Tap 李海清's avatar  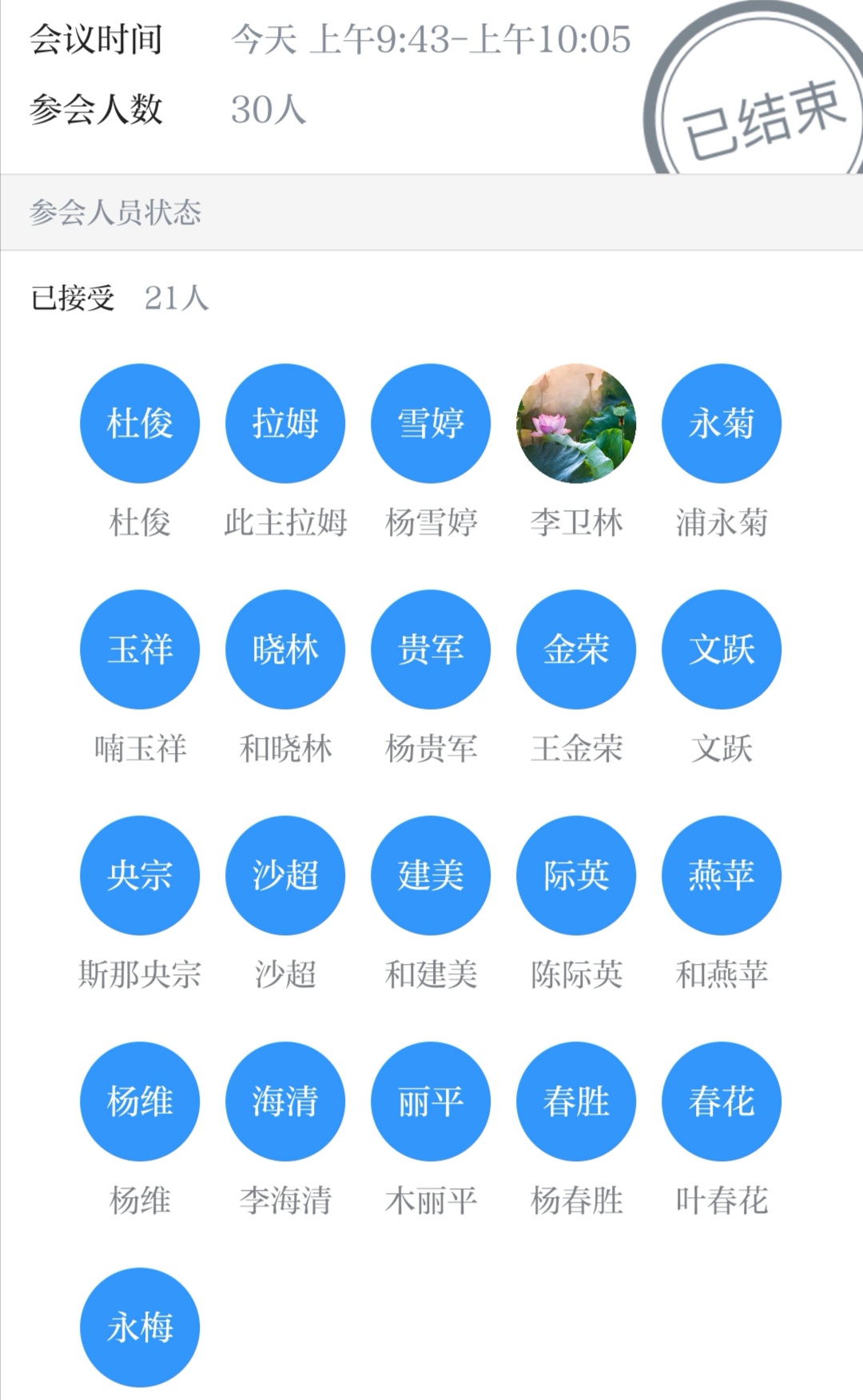[285, 1101]
